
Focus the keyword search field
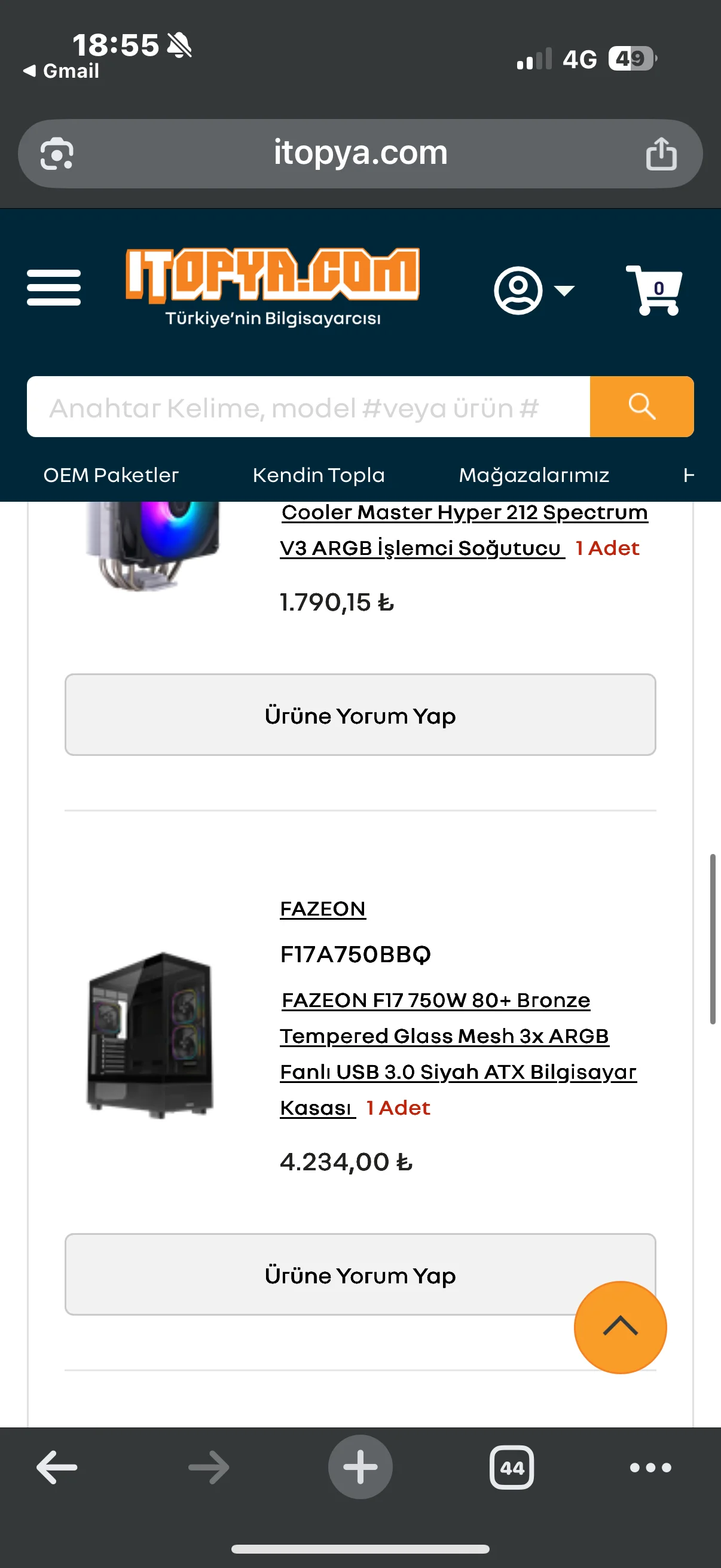308,407
